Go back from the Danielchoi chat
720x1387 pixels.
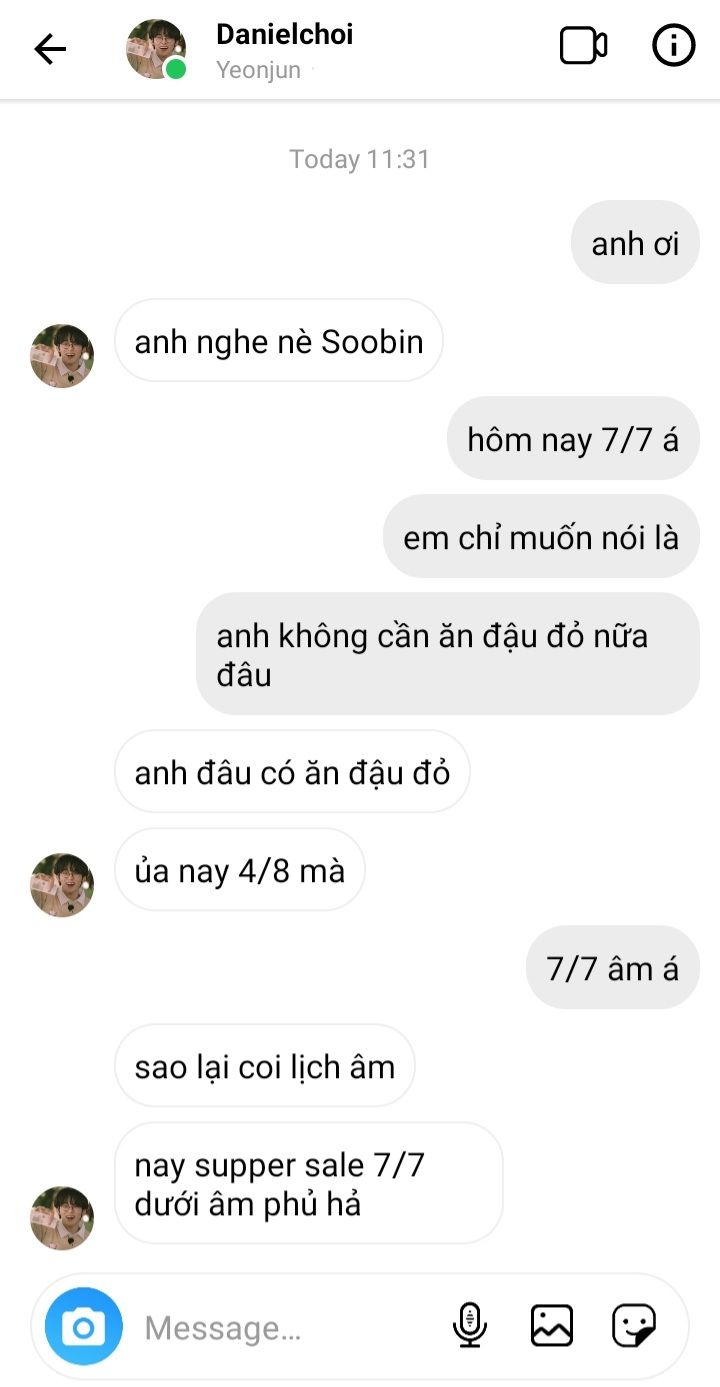(49, 48)
